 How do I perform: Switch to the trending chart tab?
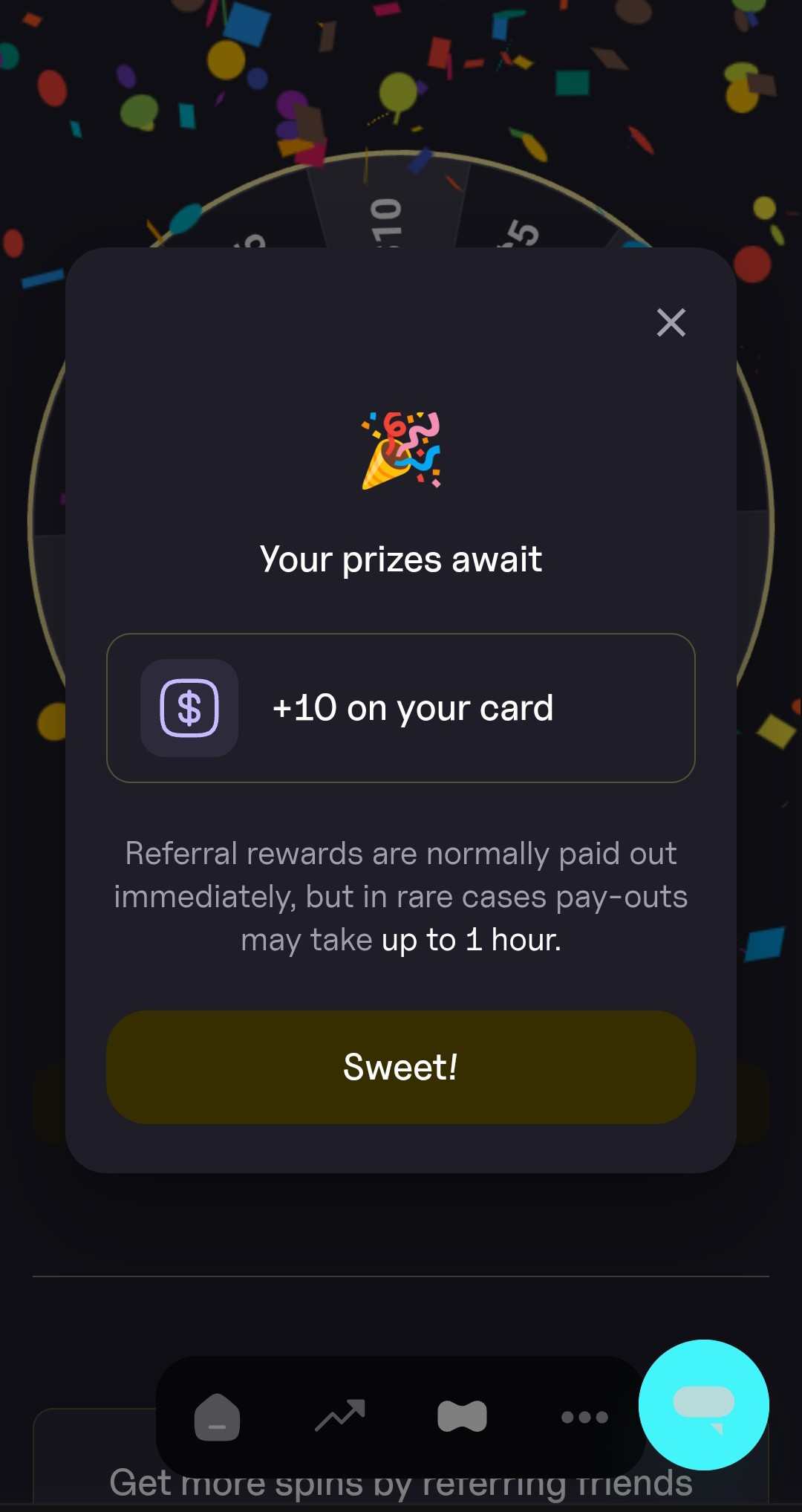(x=340, y=1415)
